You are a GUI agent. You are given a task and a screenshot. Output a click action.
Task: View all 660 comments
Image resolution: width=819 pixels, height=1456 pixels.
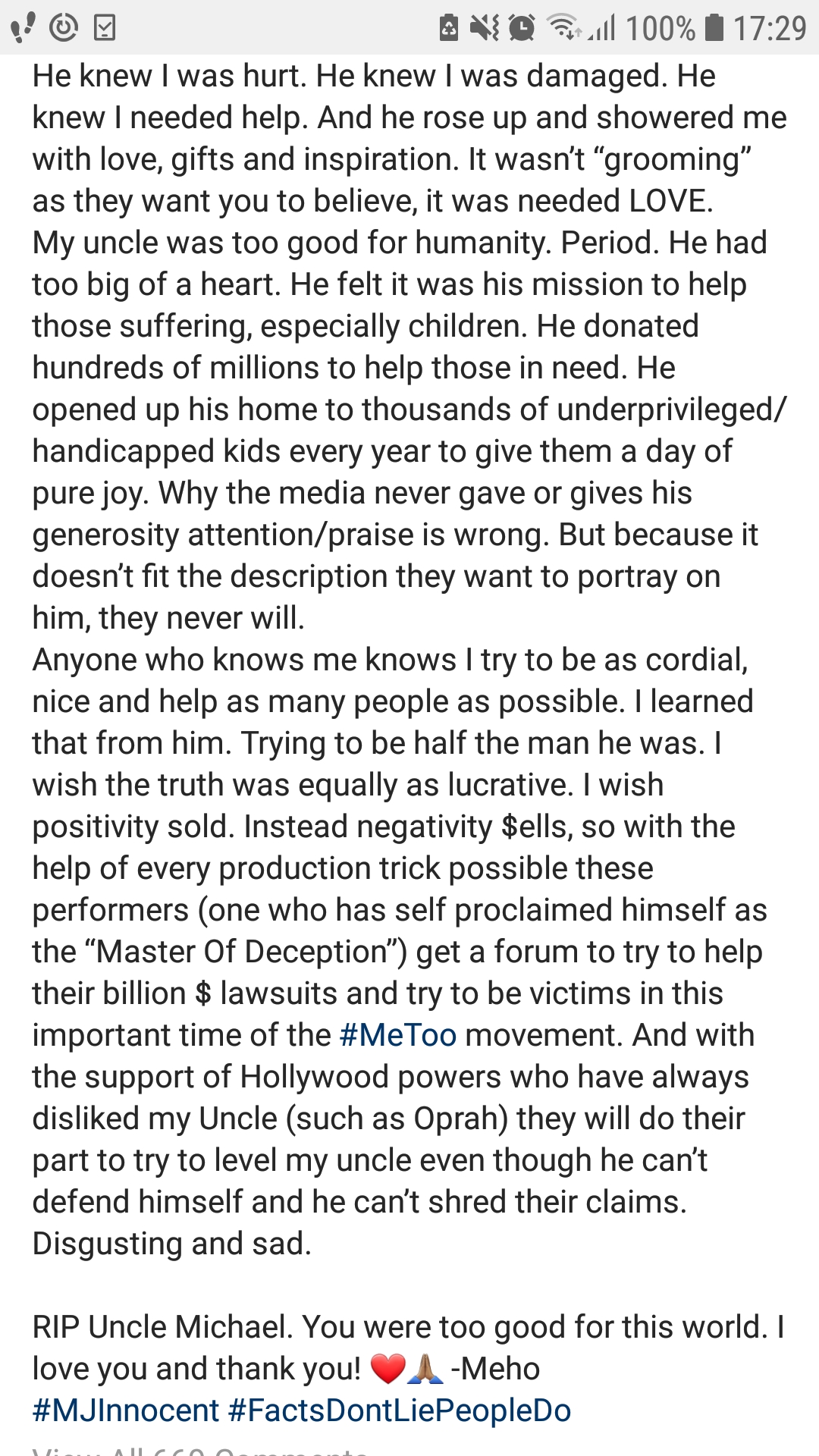pos(200,1450)
